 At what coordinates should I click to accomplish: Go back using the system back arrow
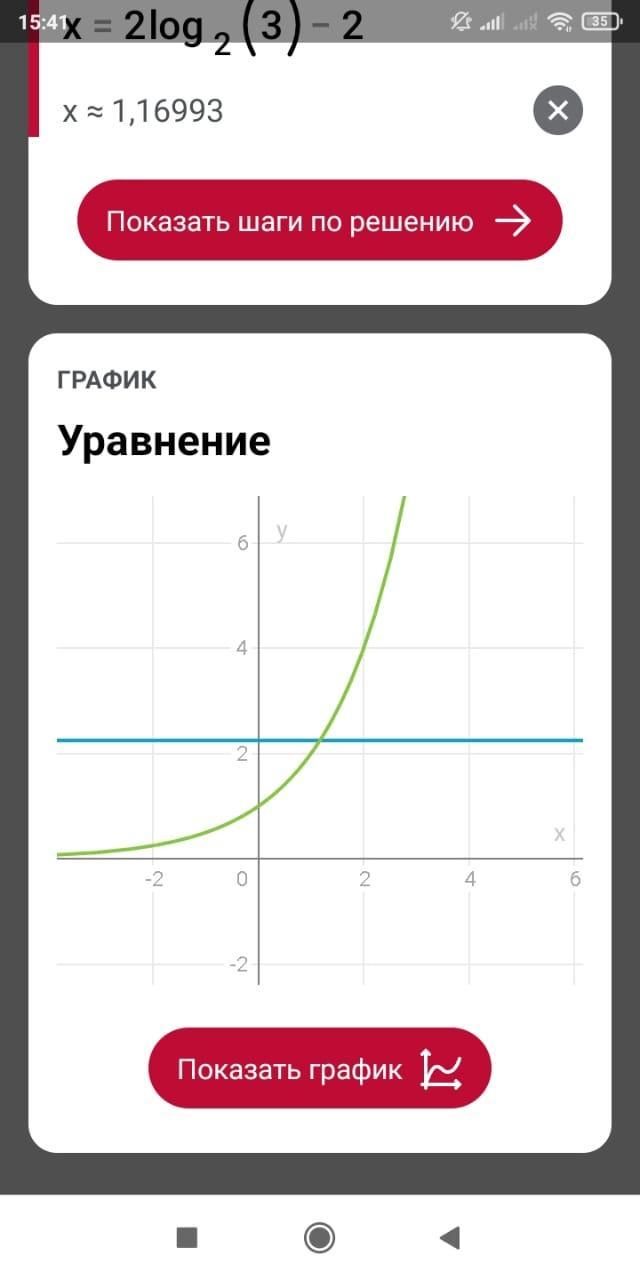pos(450,1238)
